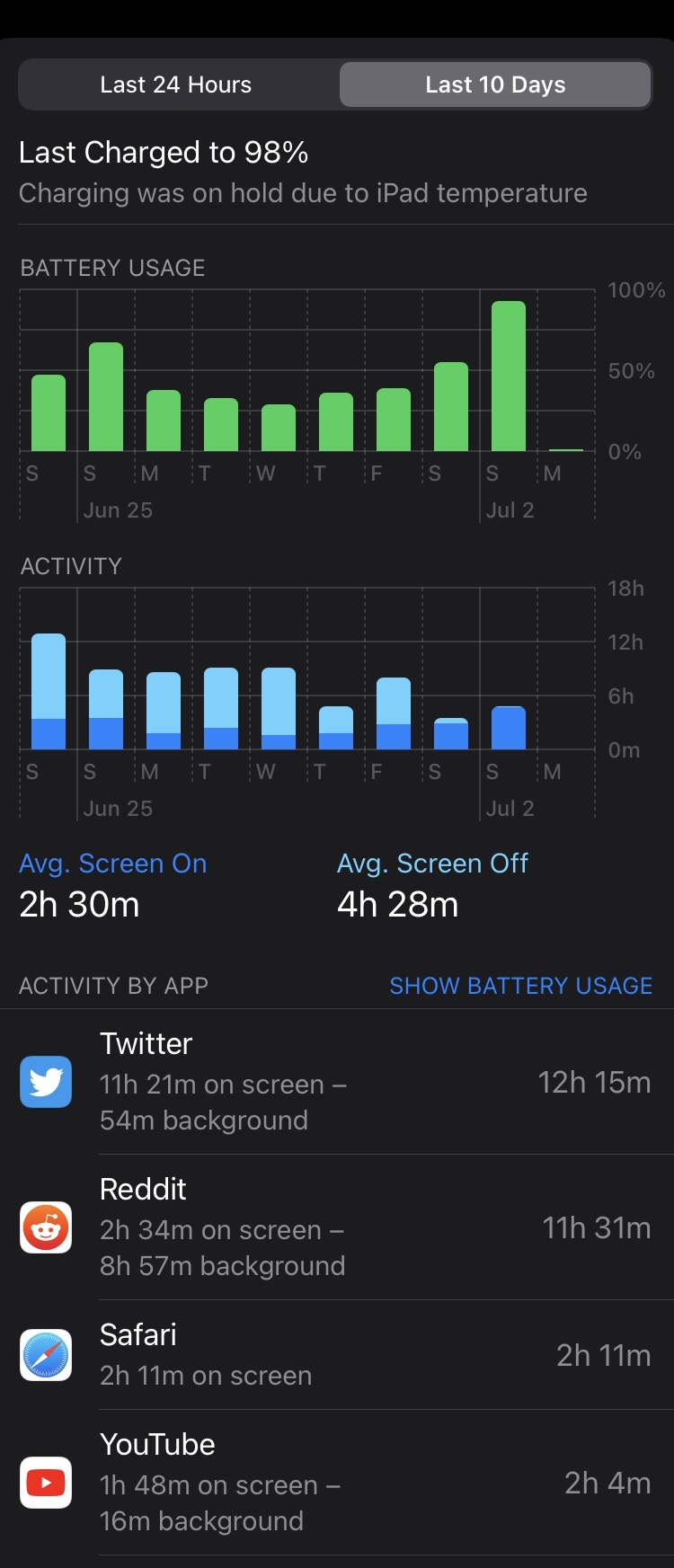Image resolution: width=674 pixels, height=1568 pixels.
Task: Open the Reddit activity row
Action: 337,1227
